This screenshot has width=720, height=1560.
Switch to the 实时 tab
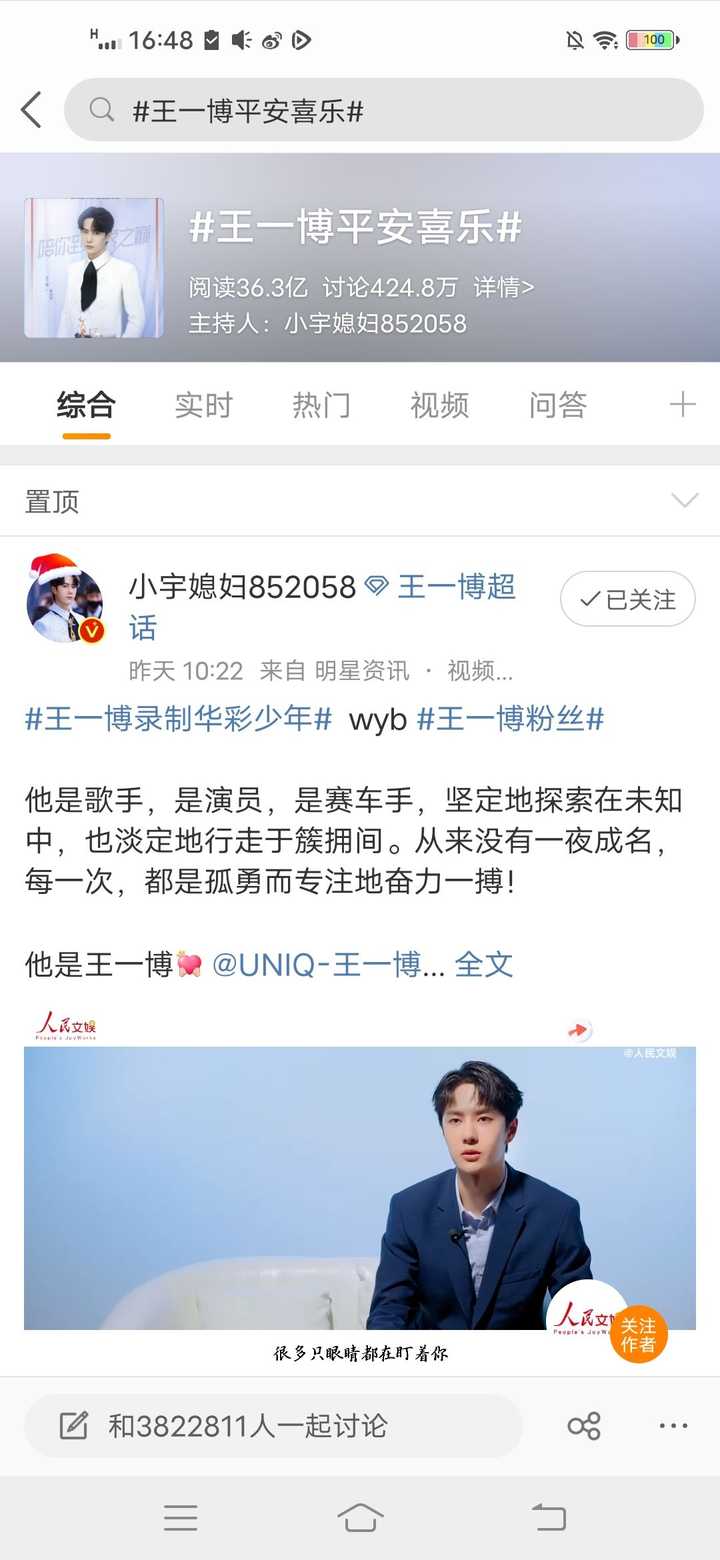click(x=203, y=405)
